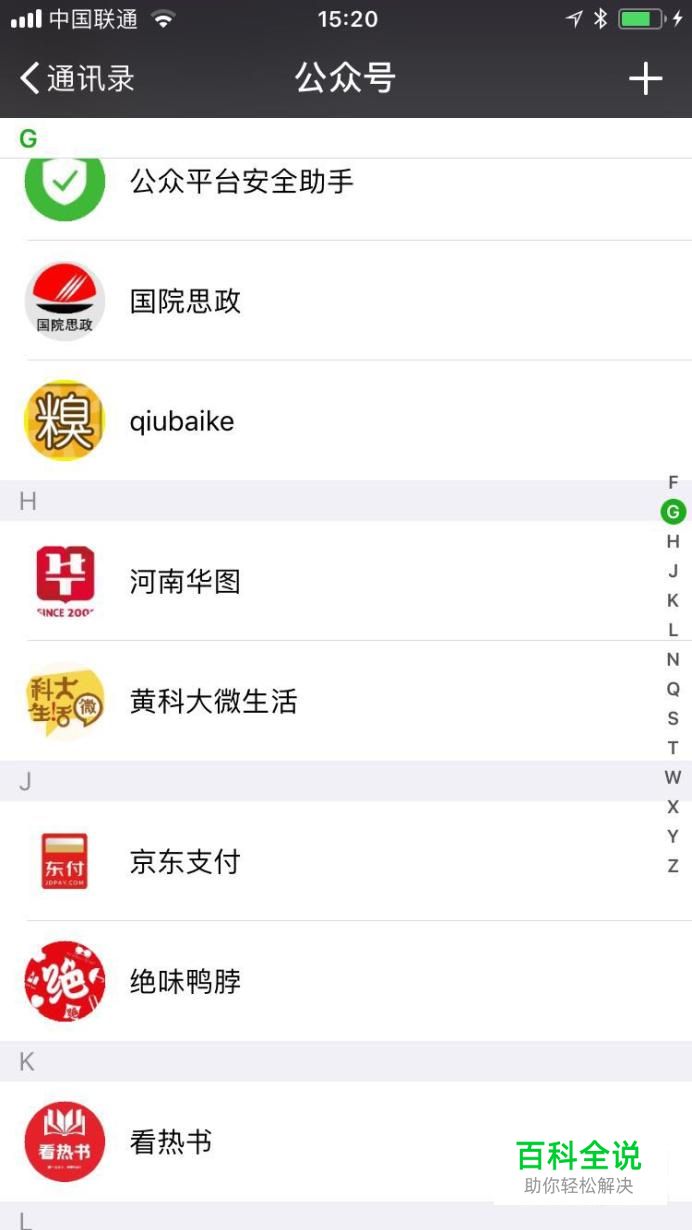Open 黄科大微生活 account
Image resolution: width=692 pixels, height=1230 pixels.
click(213, 701)
